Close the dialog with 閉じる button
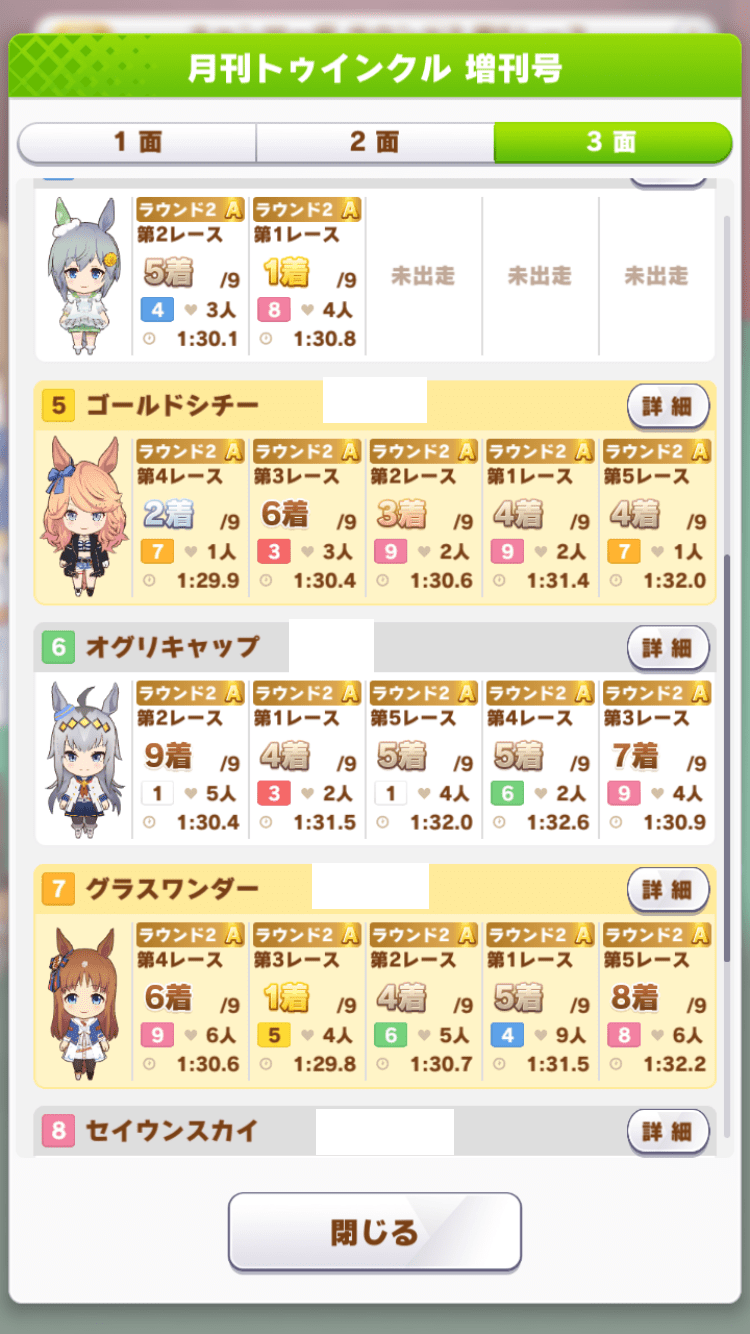This screenshot has height=1334, width=750. coord(375,1231)
